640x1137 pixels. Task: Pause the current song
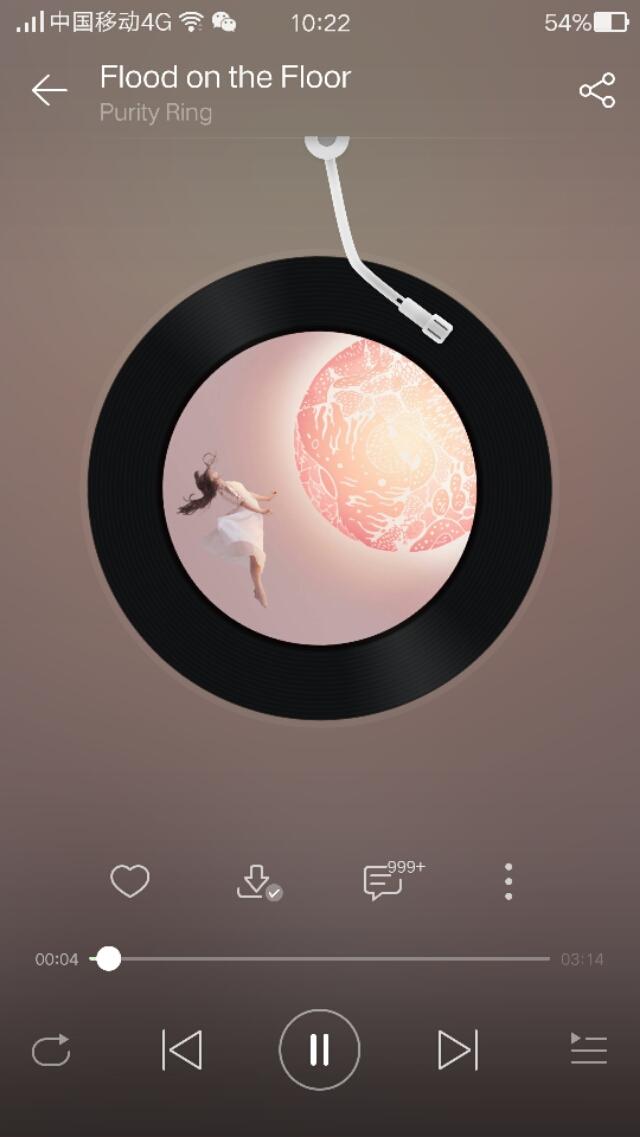319,1050
